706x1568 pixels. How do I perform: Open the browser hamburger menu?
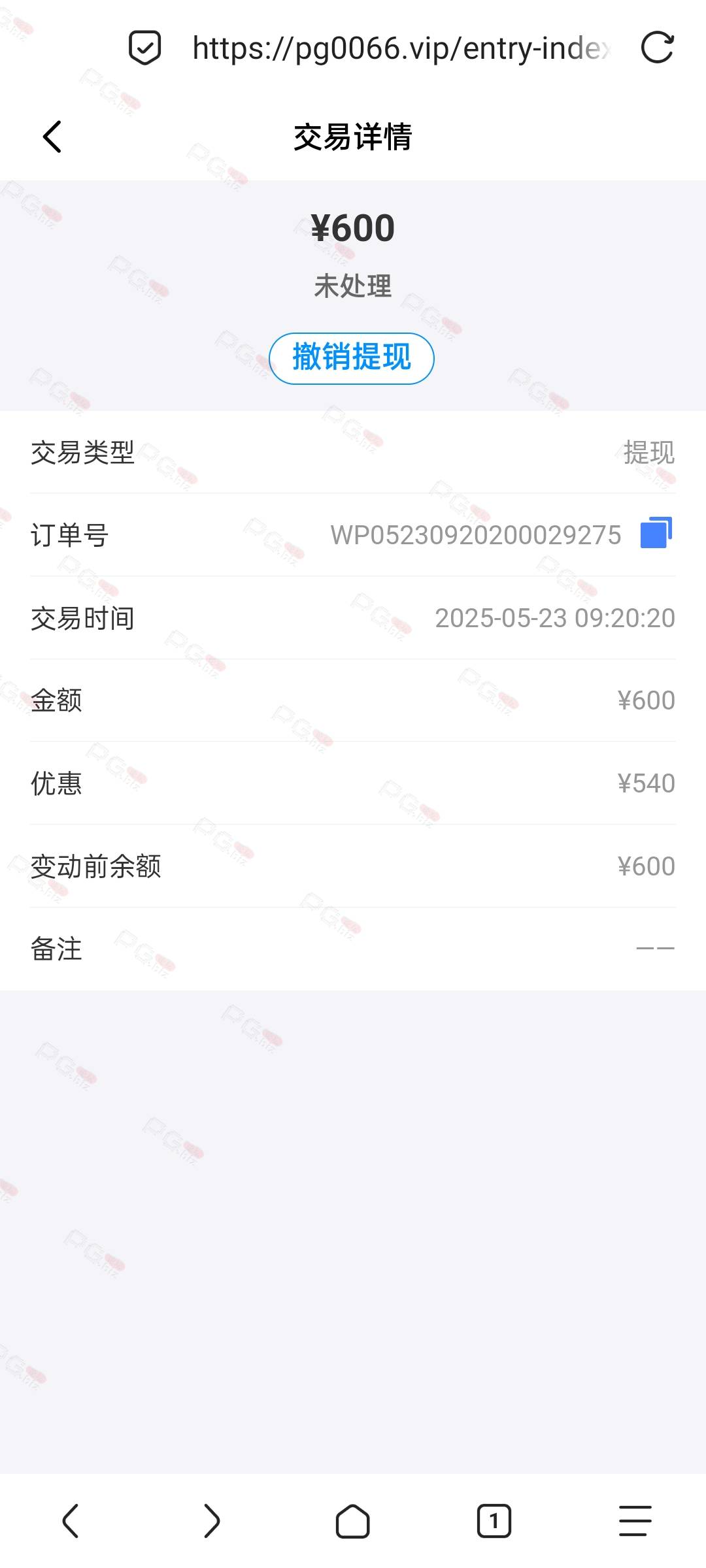tap(635, 1521)
